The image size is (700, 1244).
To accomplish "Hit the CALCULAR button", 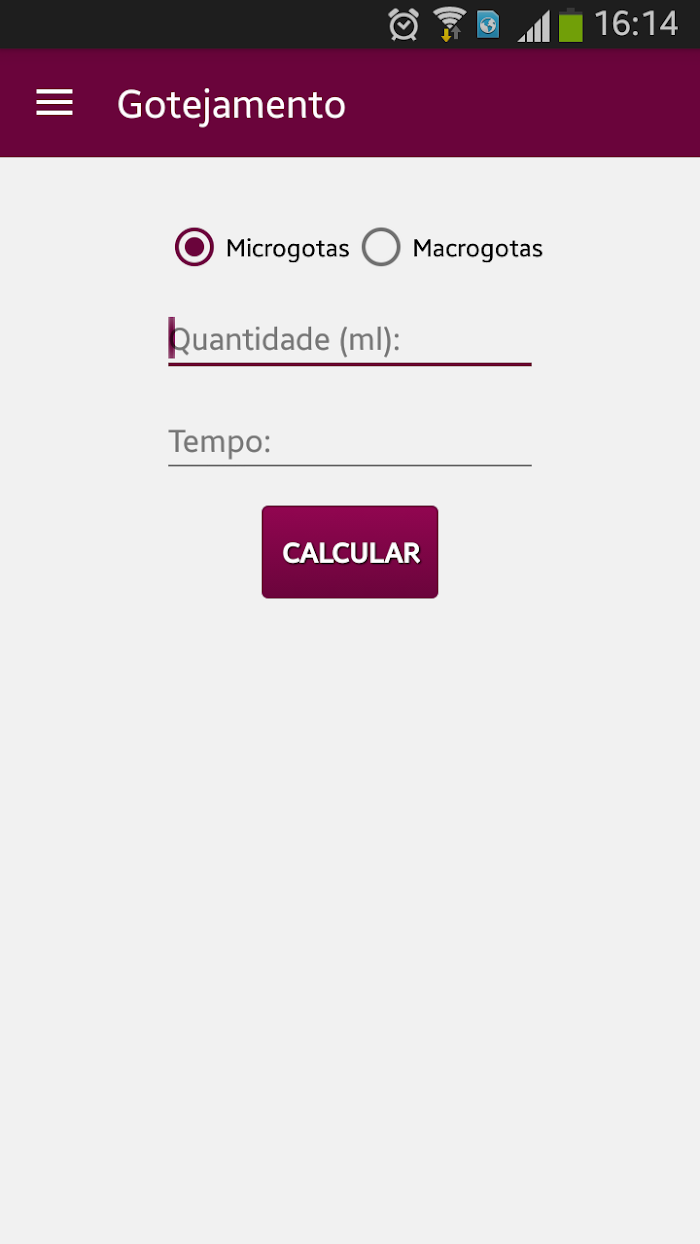I will (350, 552).
